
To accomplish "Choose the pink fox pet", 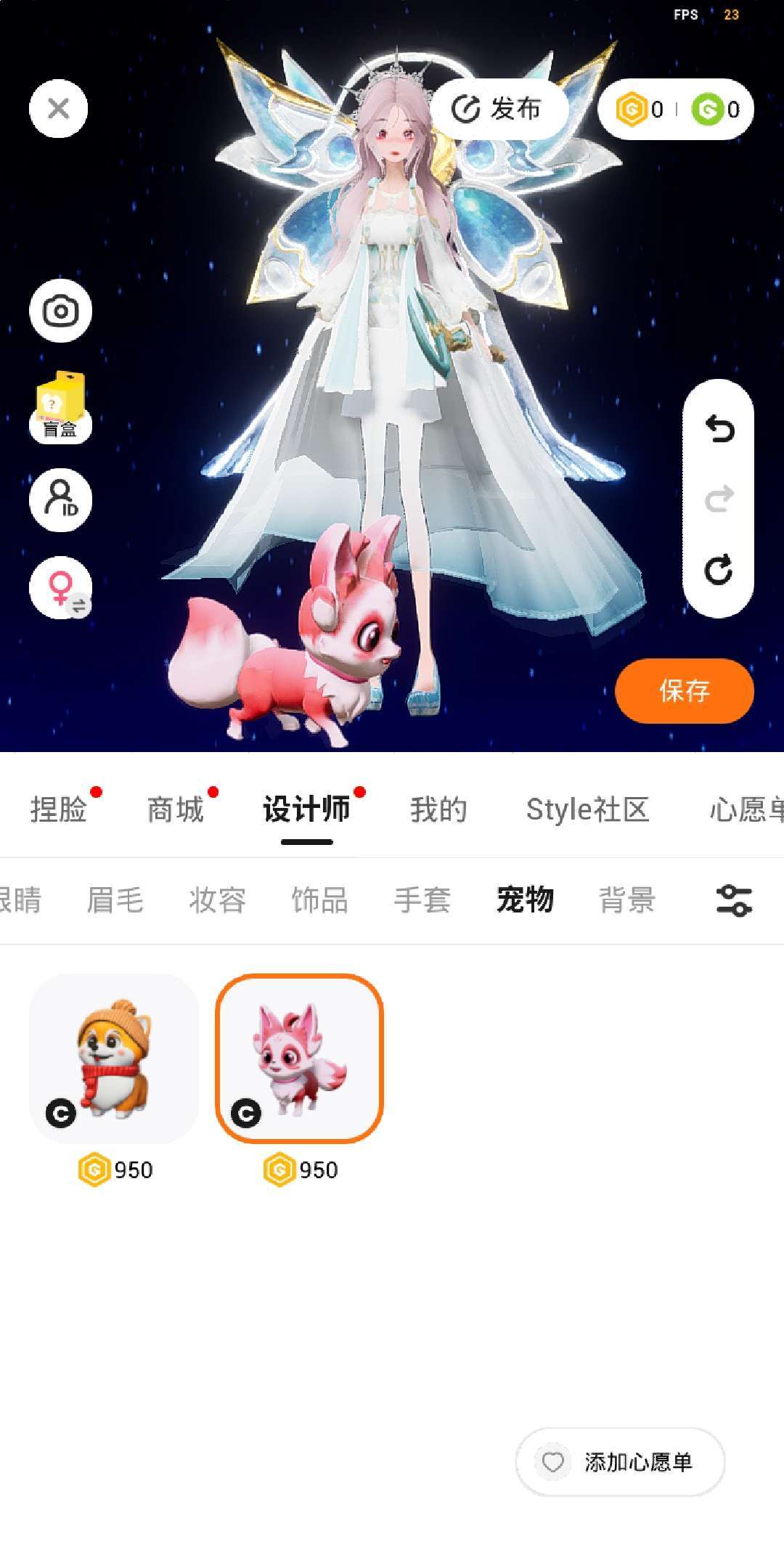I will point(299,1058).
